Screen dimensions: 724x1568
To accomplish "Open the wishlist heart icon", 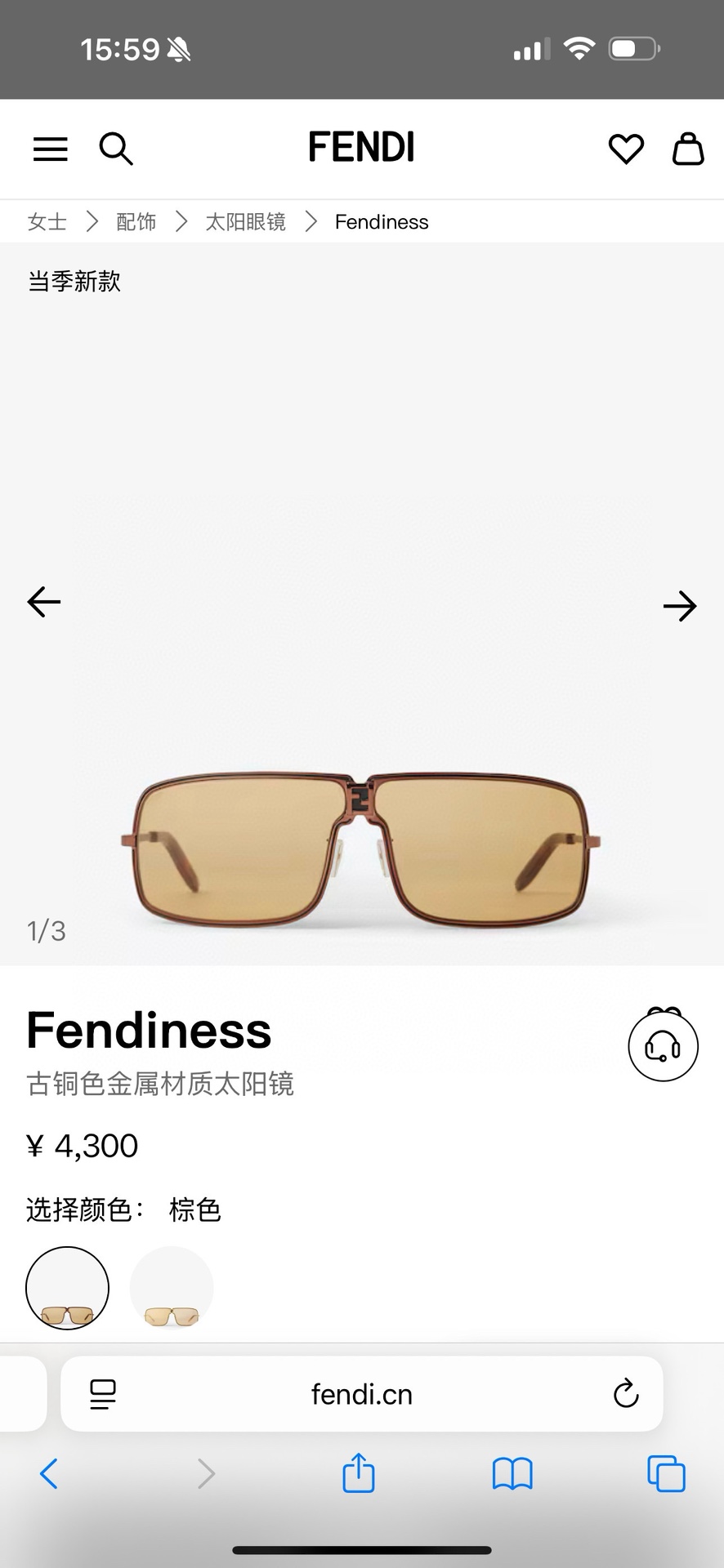I will (x=626, y=149).
